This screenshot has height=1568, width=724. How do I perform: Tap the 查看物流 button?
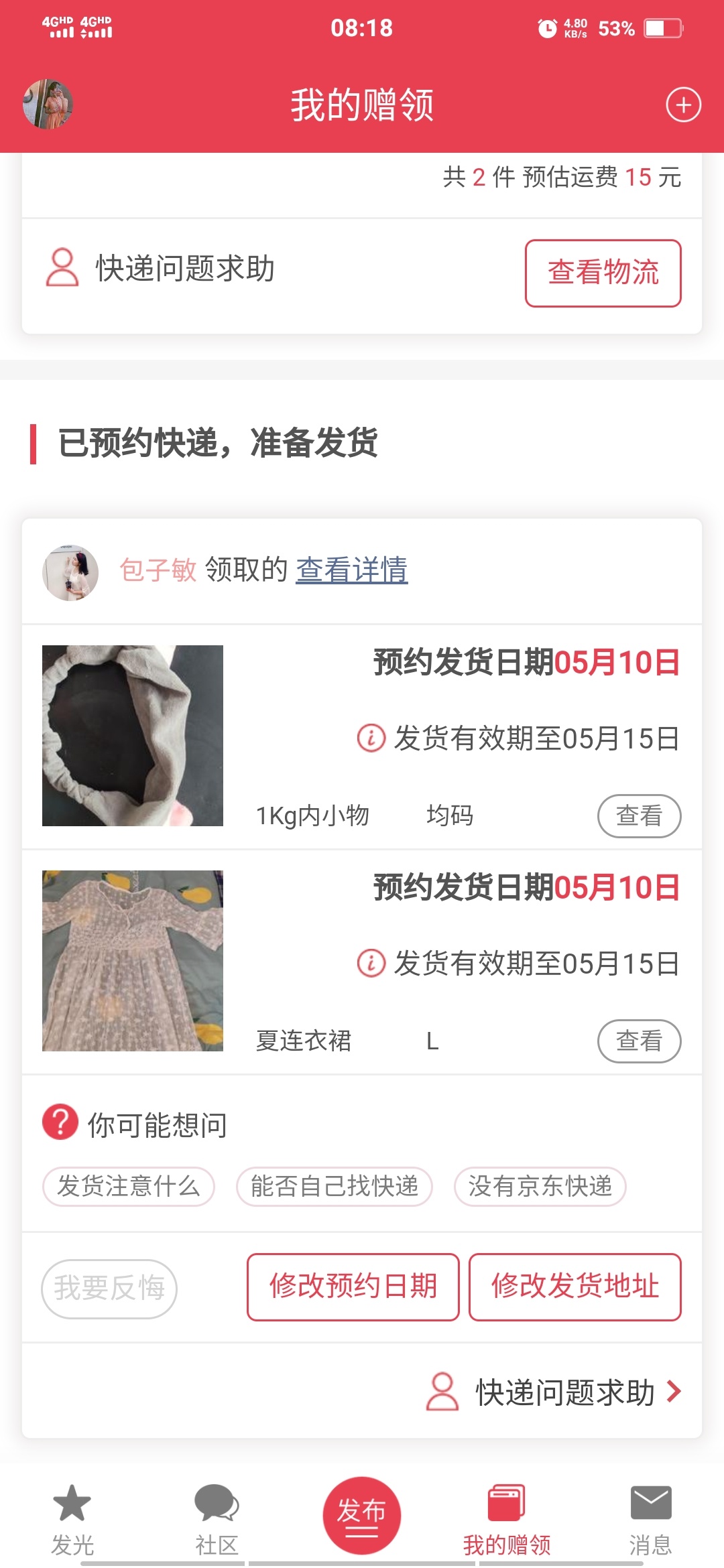coord(603,273)
